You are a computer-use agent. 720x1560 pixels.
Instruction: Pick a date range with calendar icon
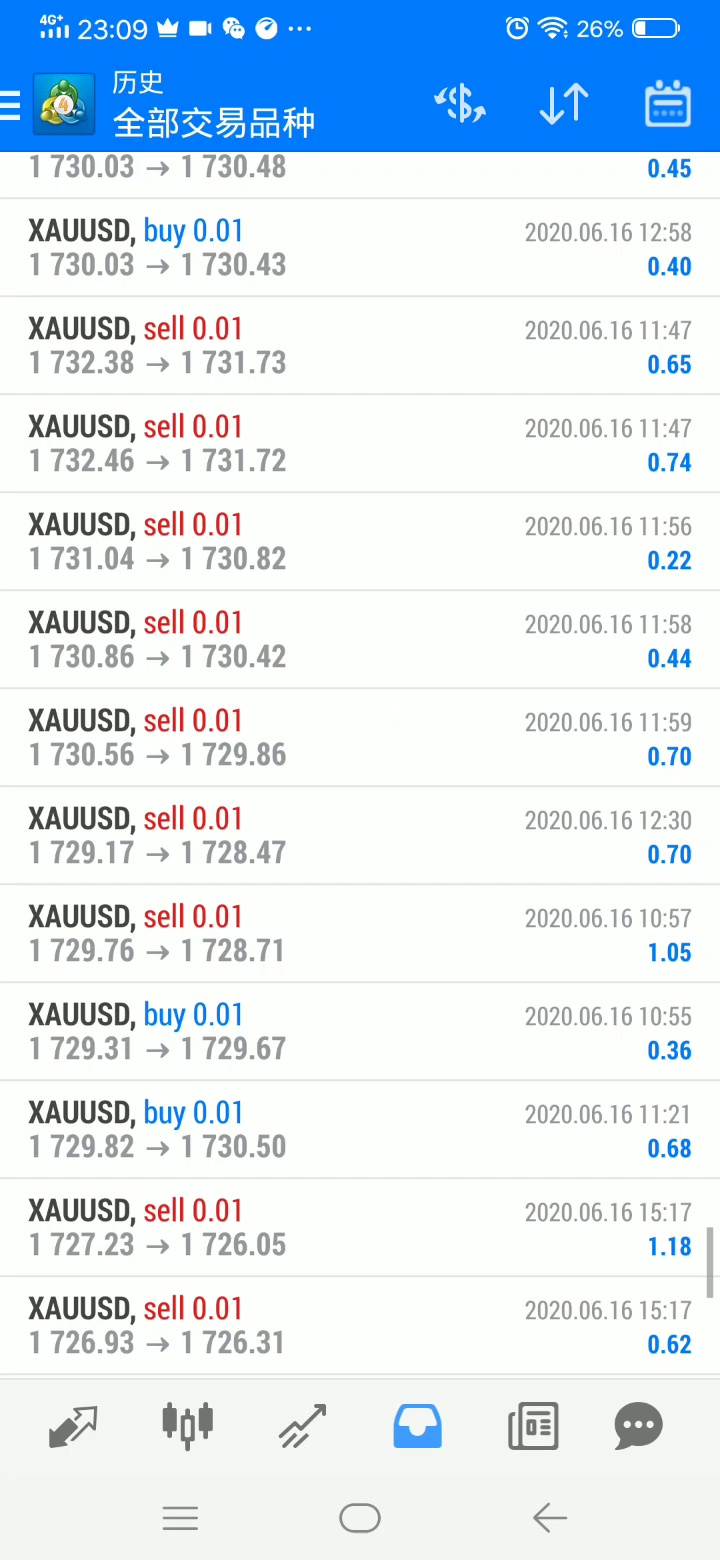[668, 104]
